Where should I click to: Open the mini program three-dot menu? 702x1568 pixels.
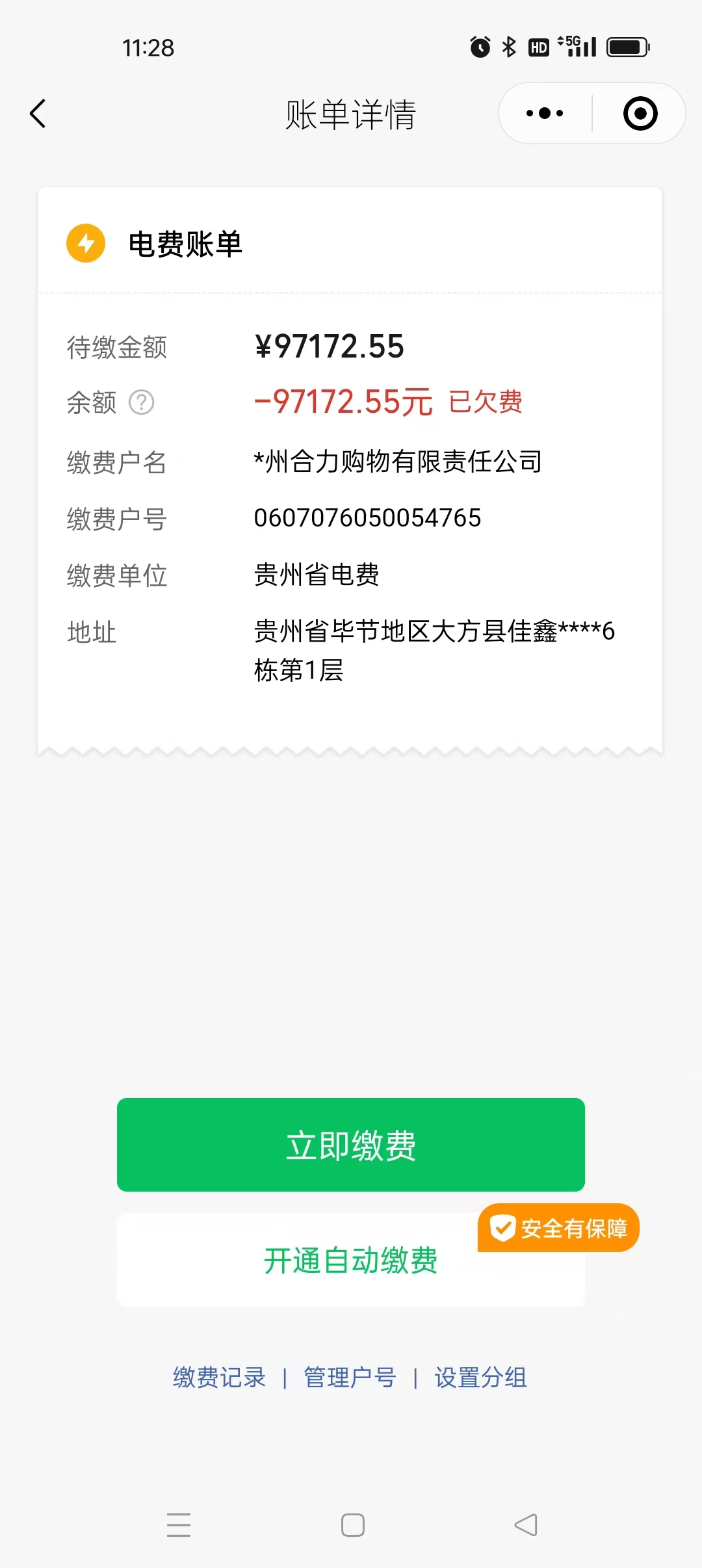[x=545, y=114]
